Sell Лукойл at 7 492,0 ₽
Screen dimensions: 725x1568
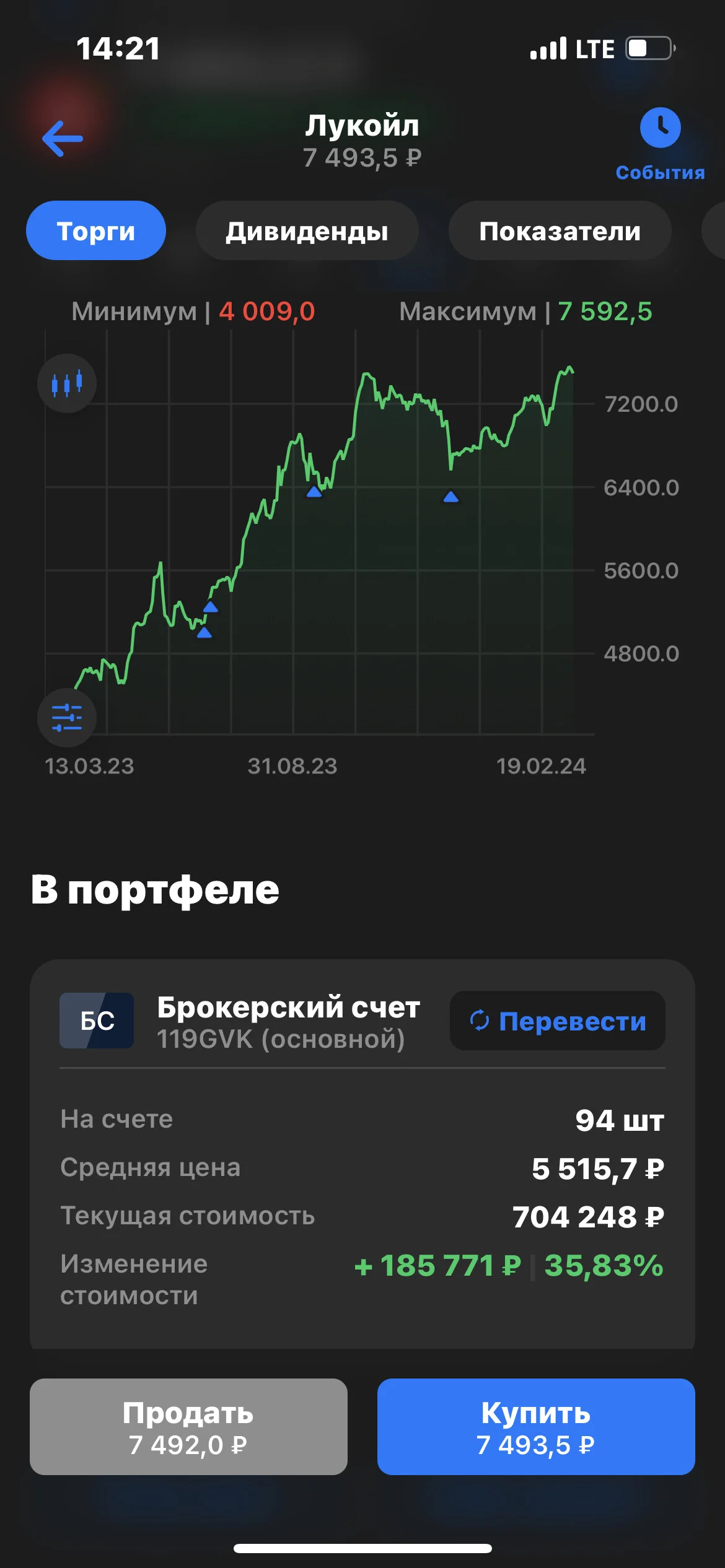tap(188, 1427)
